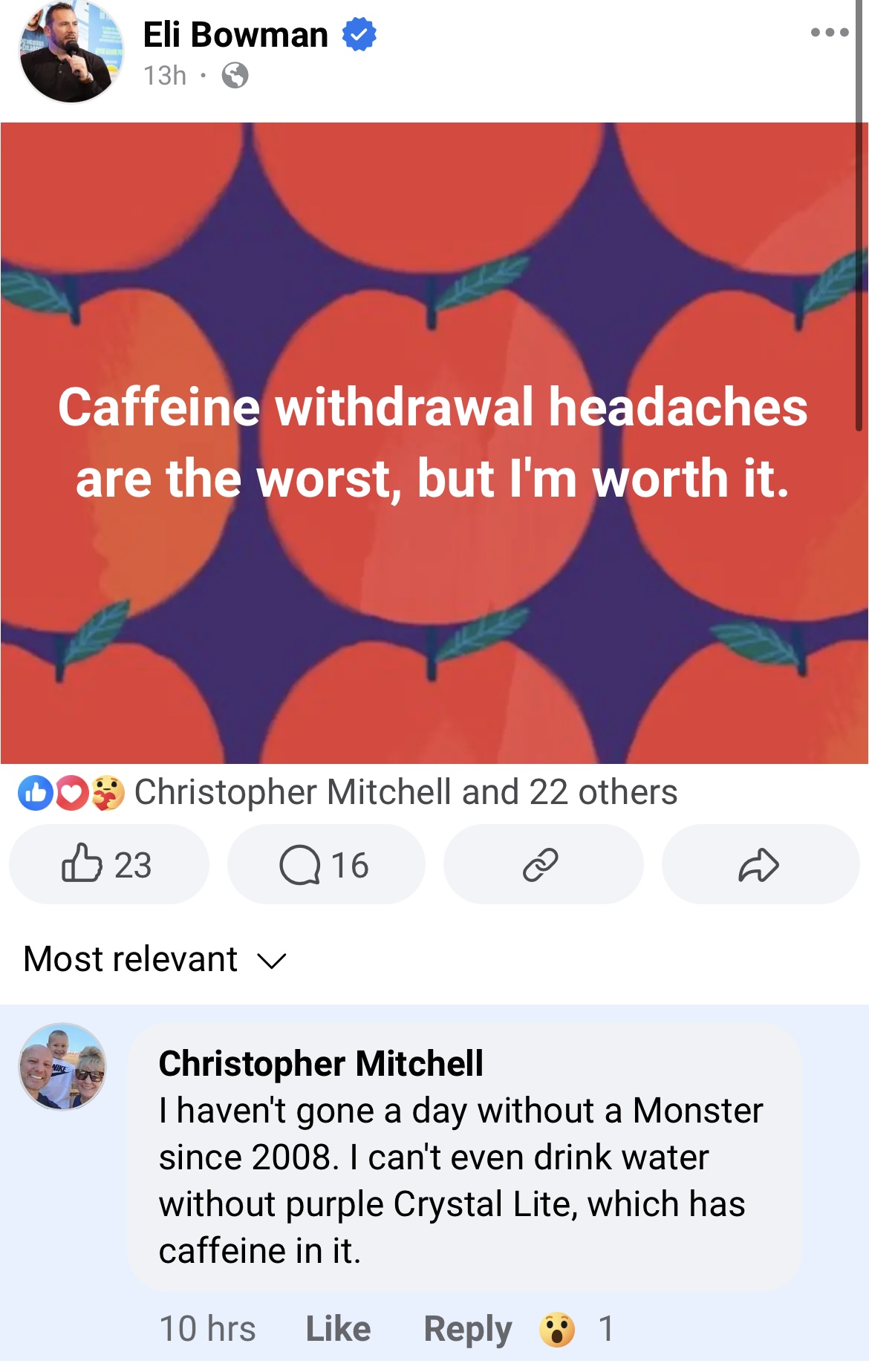Open the caffeine withdrawal status post
This screenshot has height=1372, width=869.
(x=434, y=442)
